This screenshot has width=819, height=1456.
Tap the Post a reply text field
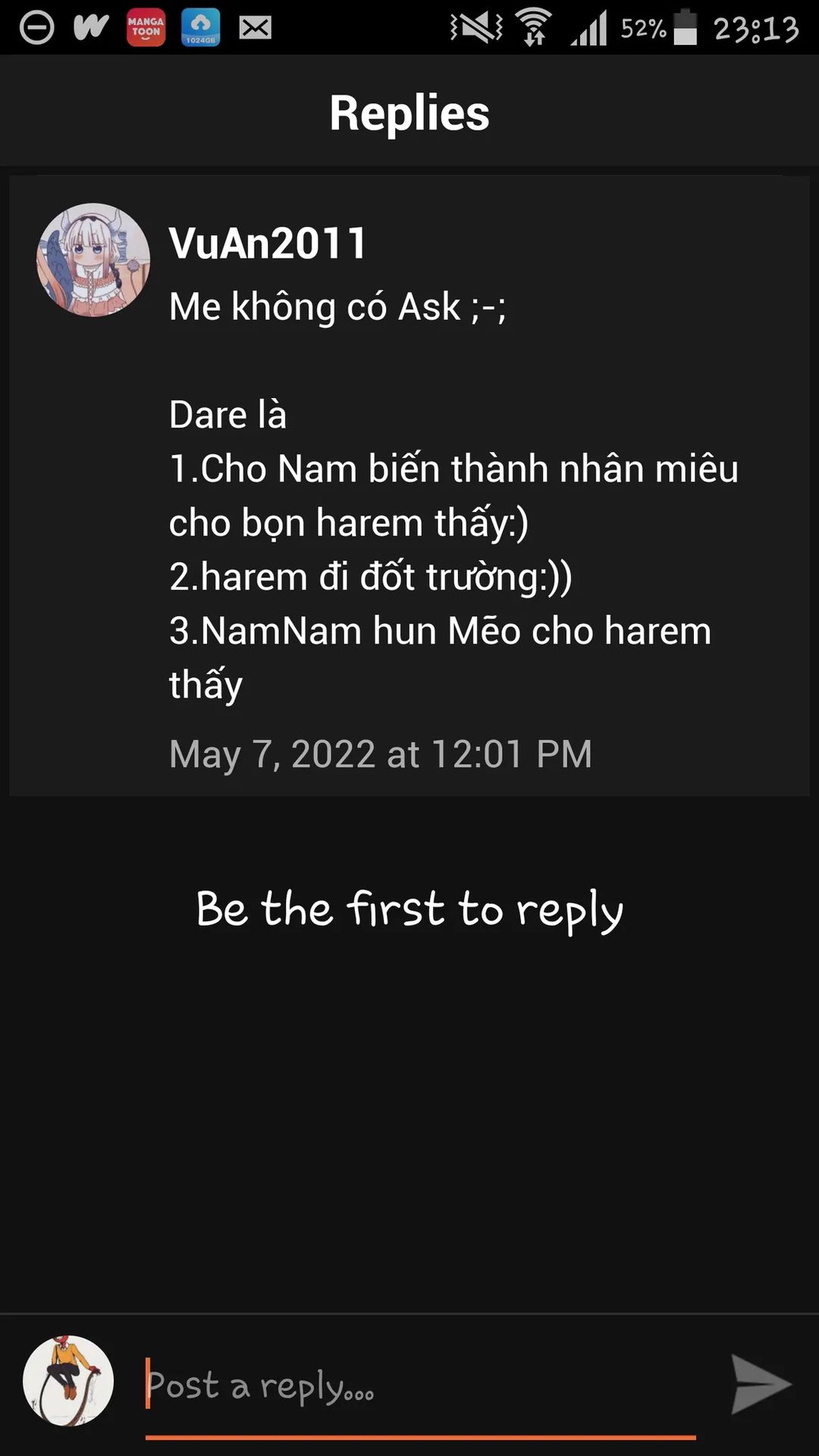pos(421,1386)
